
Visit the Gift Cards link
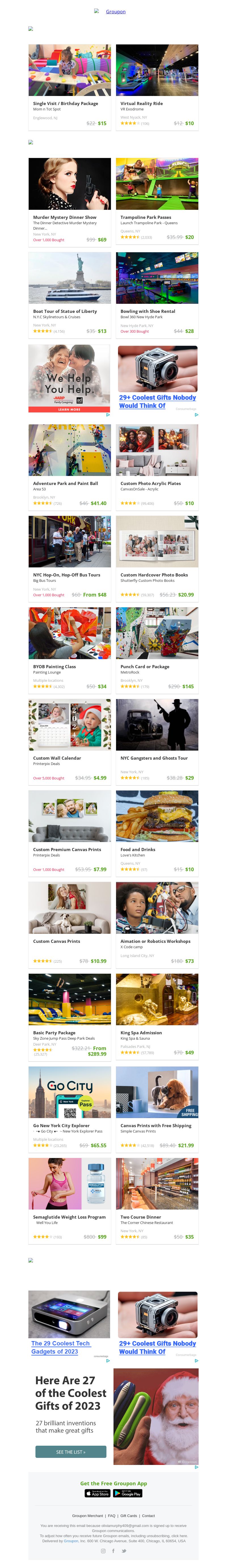(x=128, y=1516)
